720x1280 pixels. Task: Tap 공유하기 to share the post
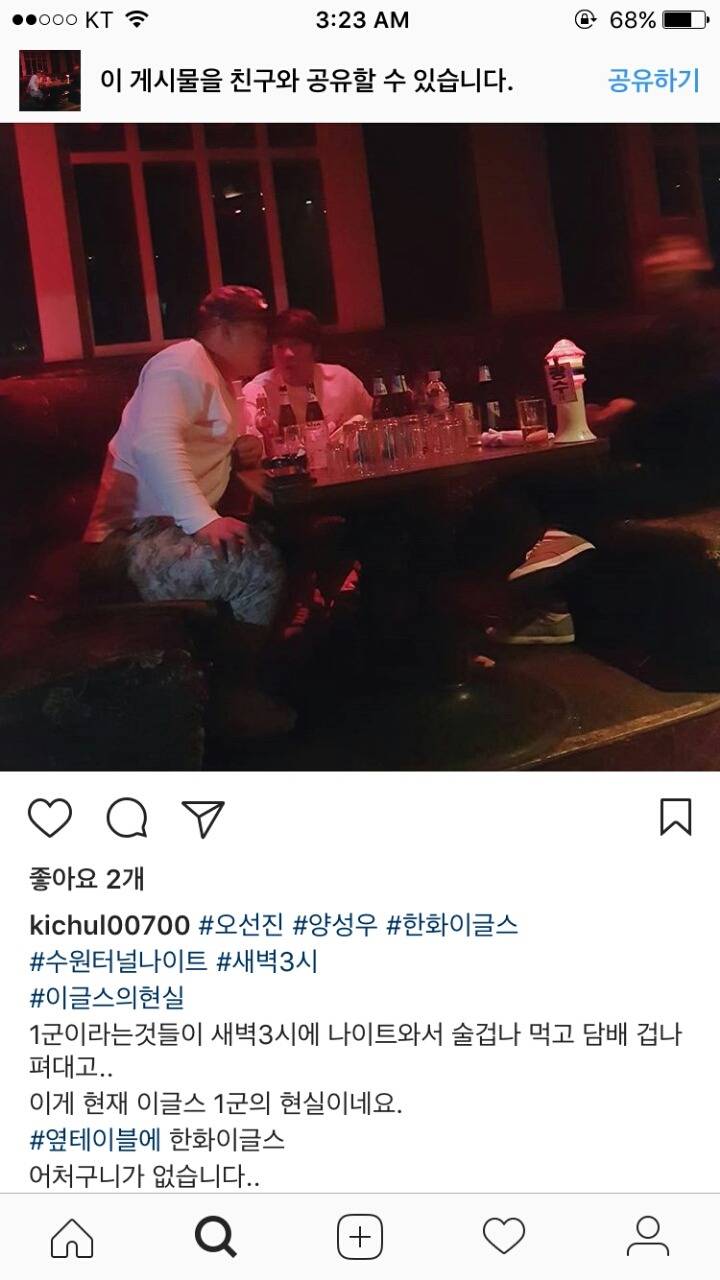click(x=653, y=81)
